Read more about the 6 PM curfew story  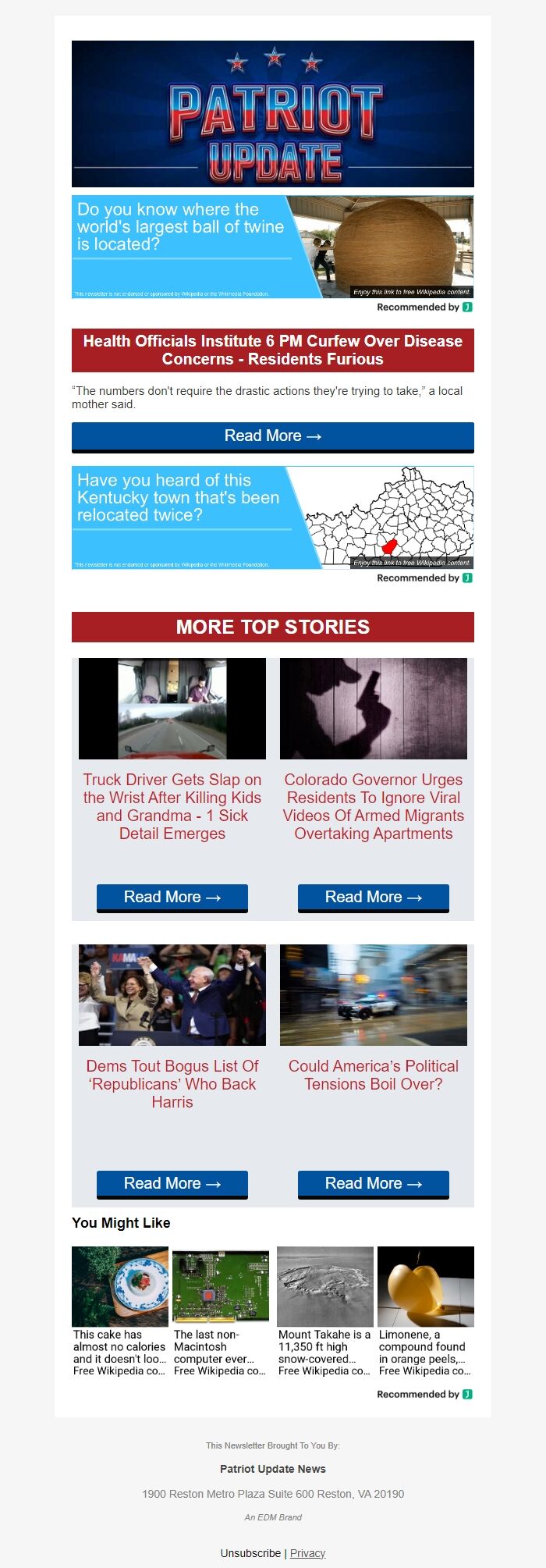pos(272,436)
